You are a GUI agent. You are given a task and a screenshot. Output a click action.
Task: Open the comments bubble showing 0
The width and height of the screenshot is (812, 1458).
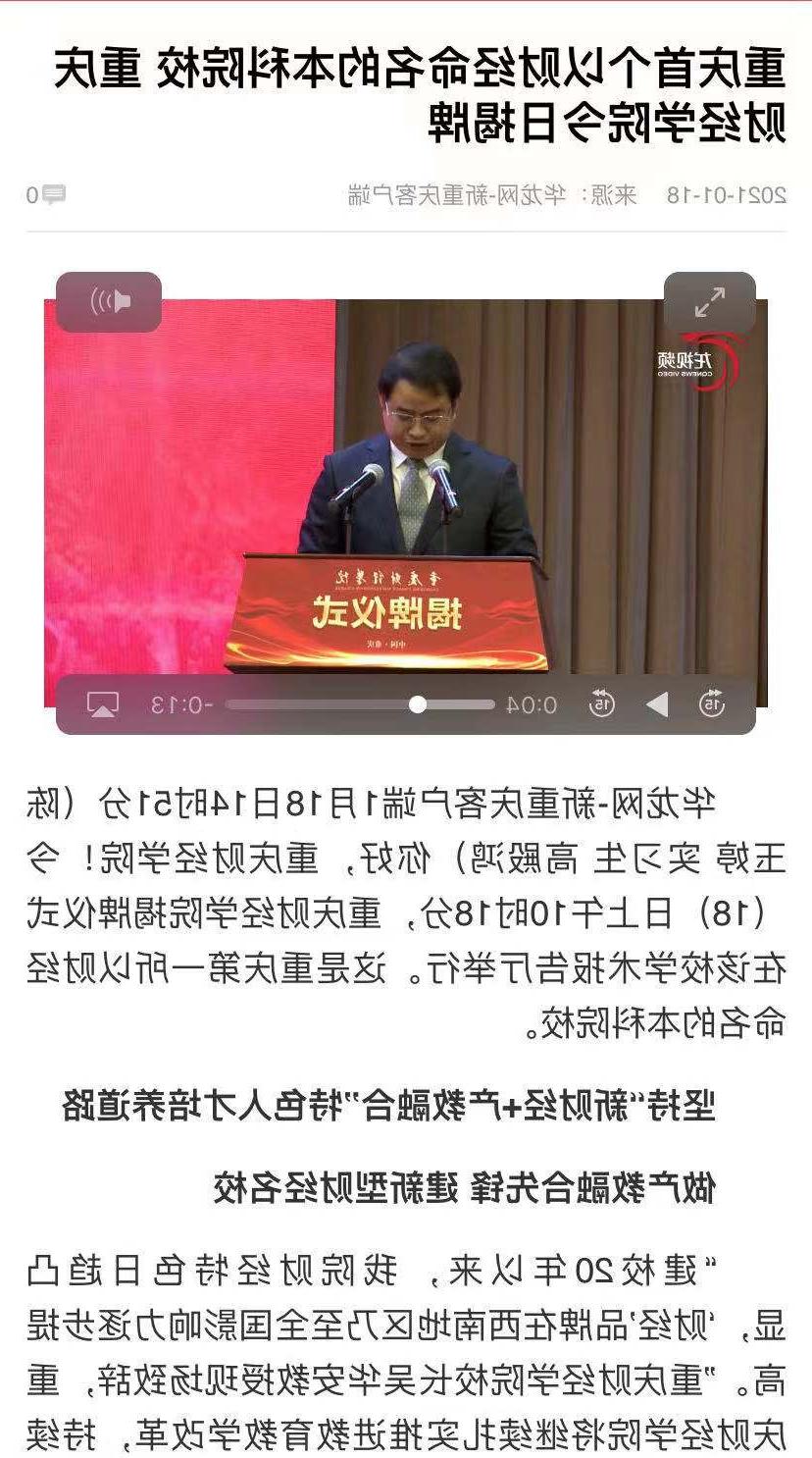(x=46, y=194)
